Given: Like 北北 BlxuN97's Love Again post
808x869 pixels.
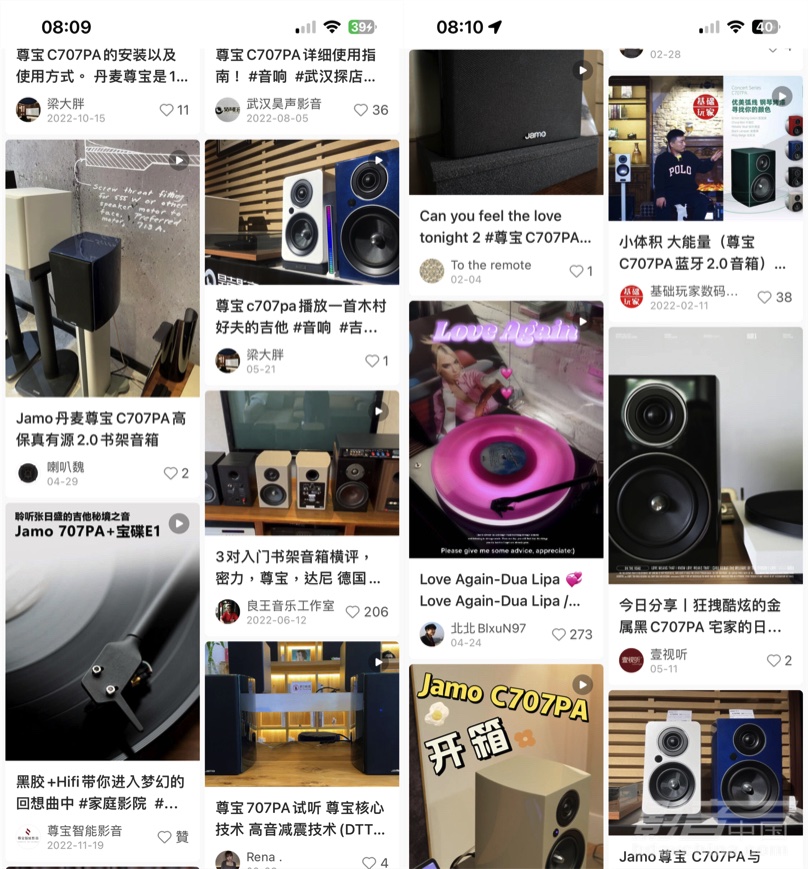Looking at the screenshot, I should 559,634.
